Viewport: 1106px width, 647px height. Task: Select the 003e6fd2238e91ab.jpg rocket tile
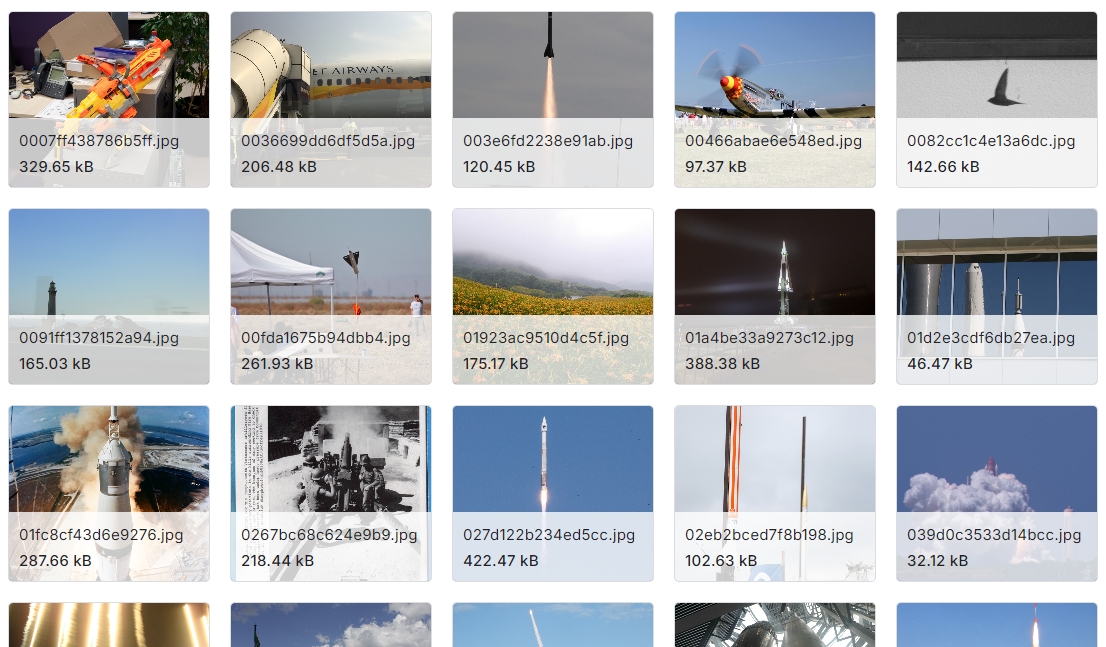553,99
